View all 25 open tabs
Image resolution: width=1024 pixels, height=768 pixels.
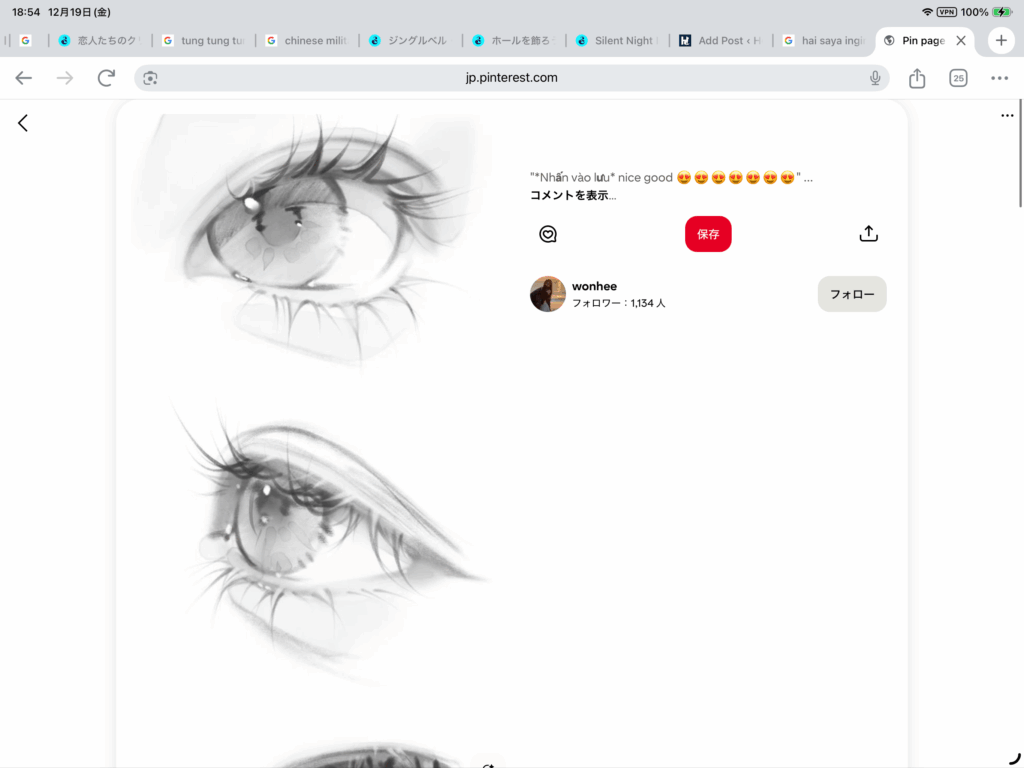pos(958,78)
